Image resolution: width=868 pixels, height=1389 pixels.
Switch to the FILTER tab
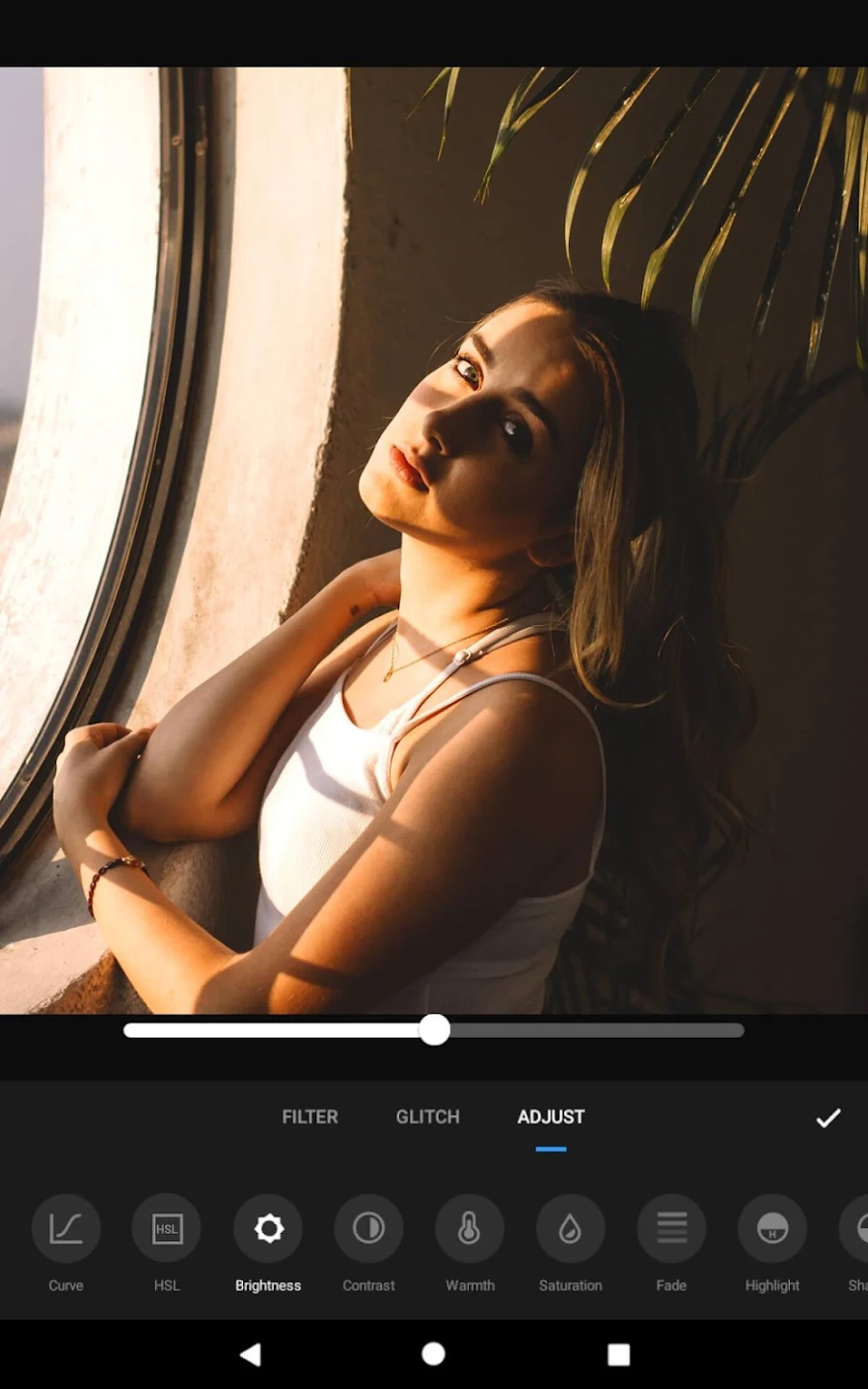[310, 1117]
